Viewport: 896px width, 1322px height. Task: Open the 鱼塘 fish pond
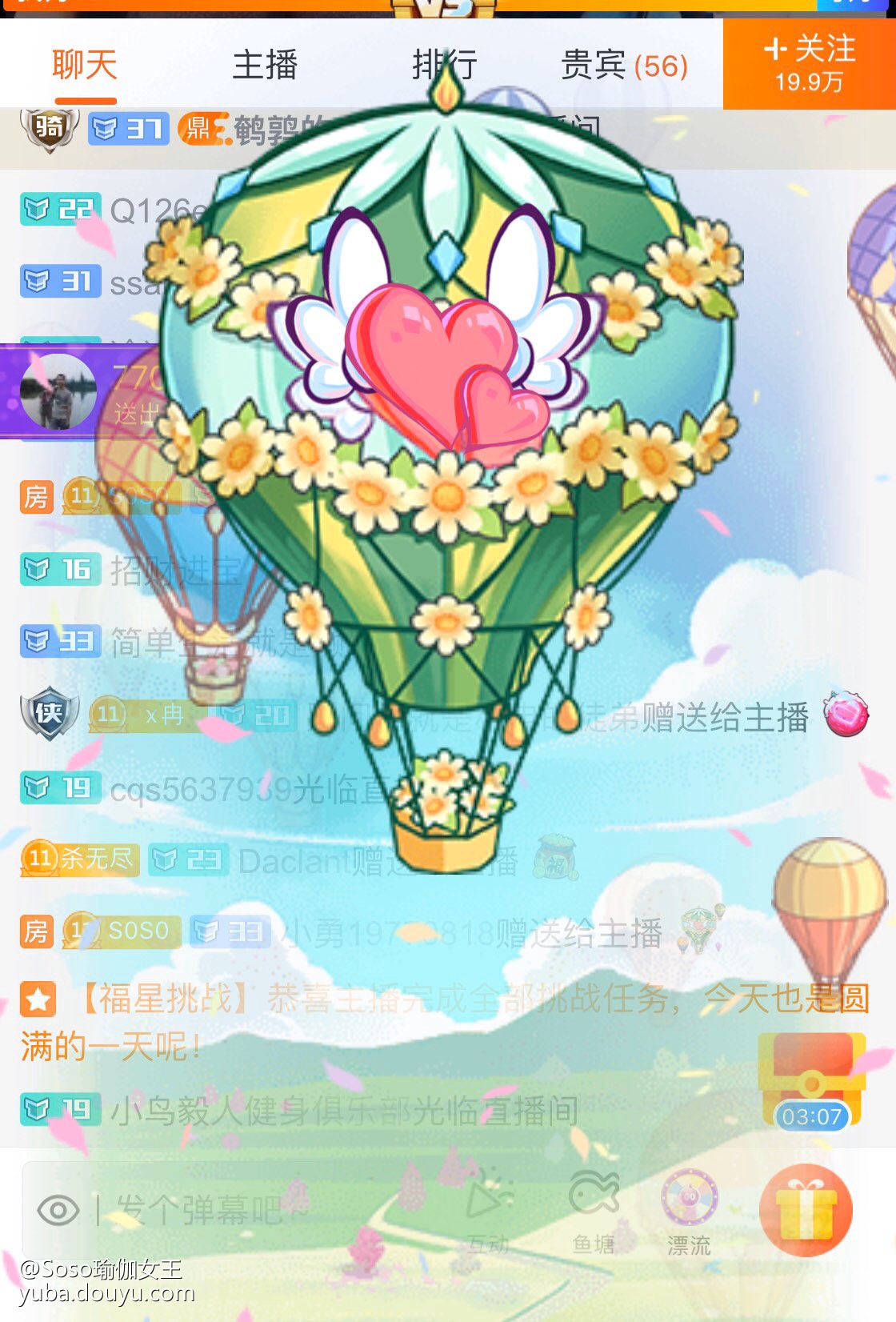[594, 1210]
